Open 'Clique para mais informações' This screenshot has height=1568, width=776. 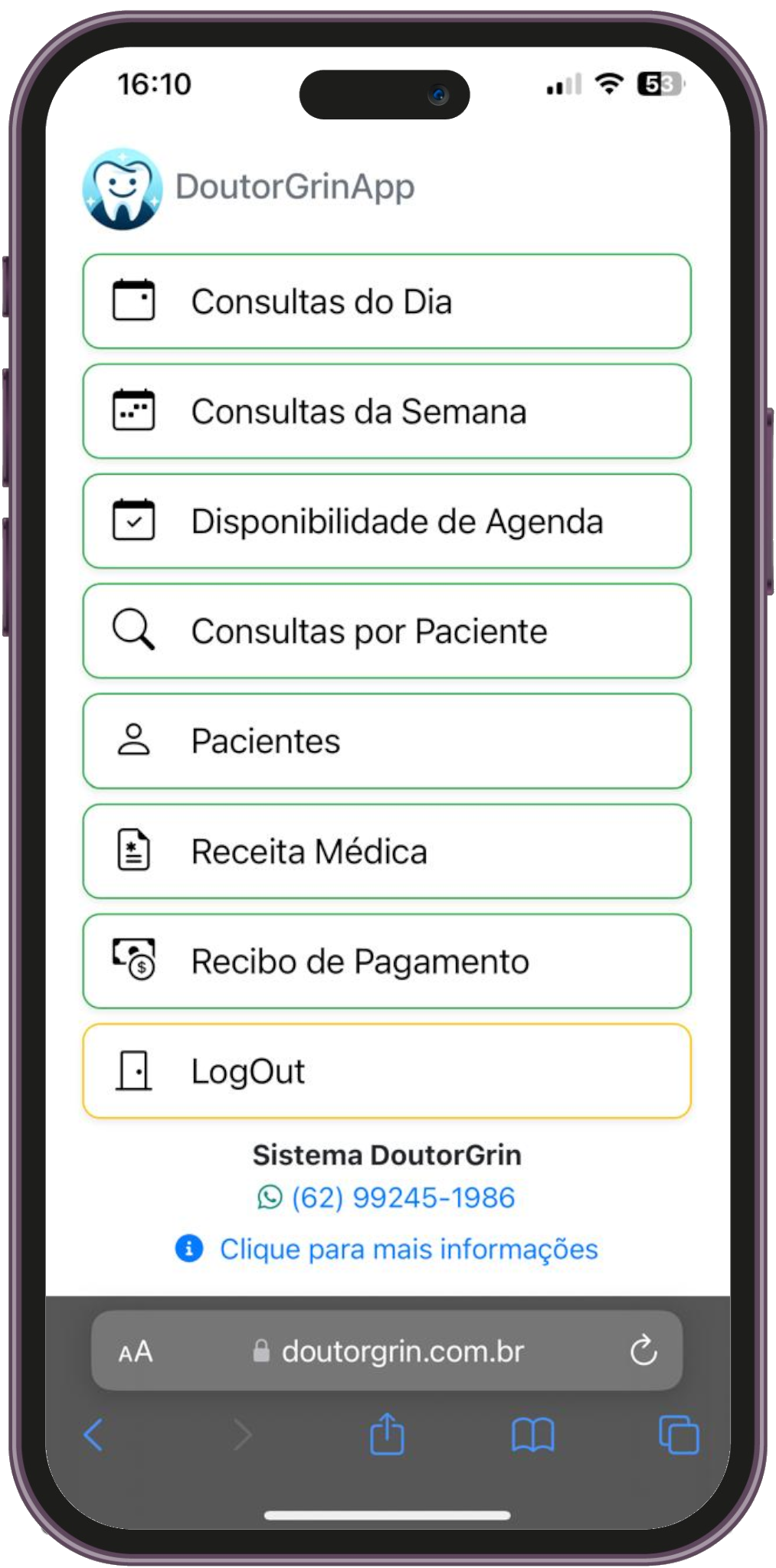[x=410, y=1248]
